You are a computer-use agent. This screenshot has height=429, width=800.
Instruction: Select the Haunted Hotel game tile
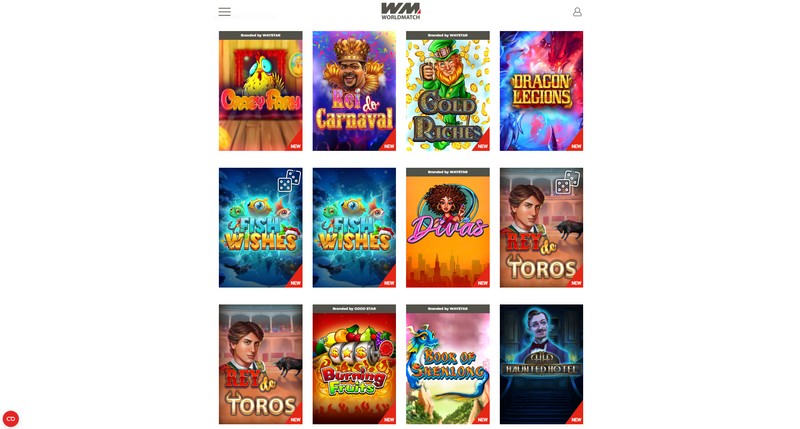click(541, 365)
